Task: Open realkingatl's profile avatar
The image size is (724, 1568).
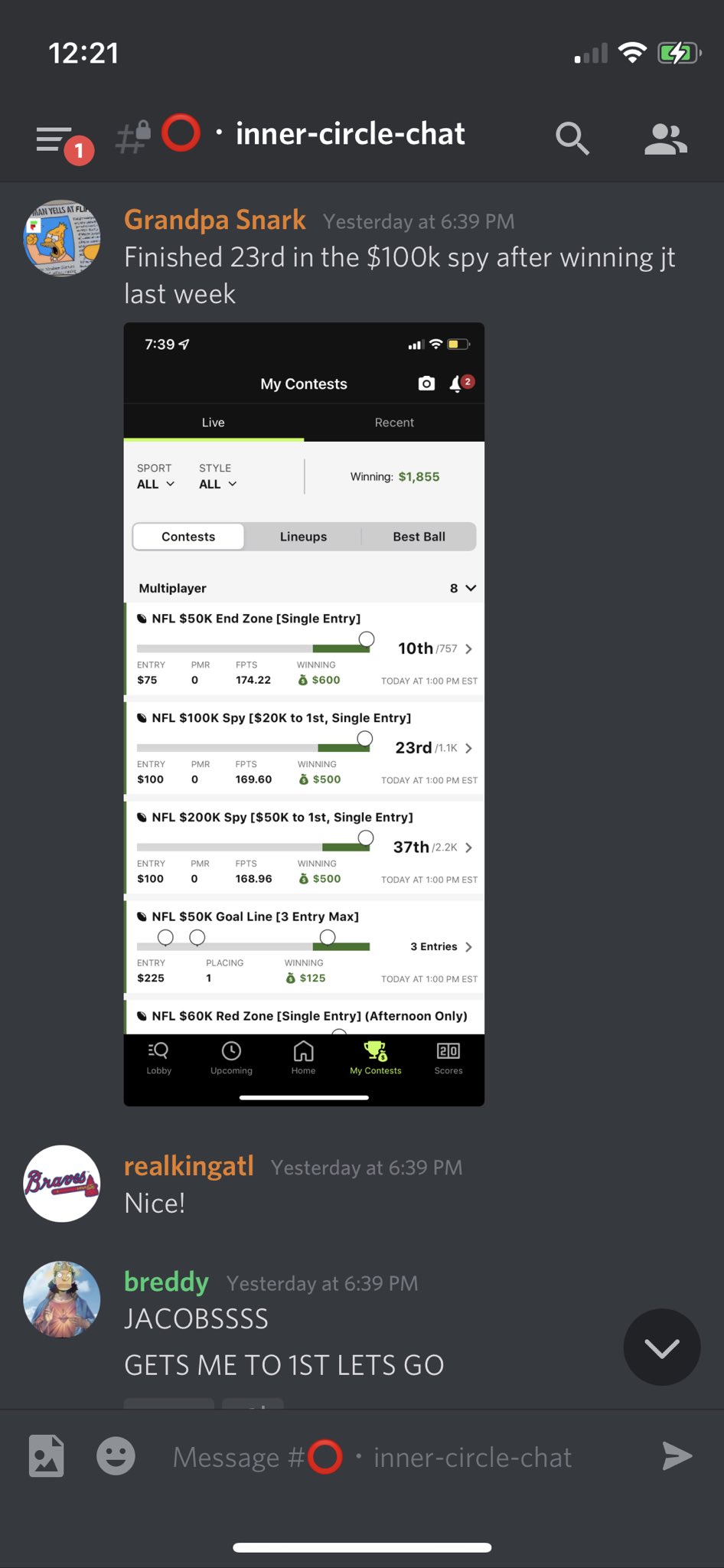Action: [62, 1183]
